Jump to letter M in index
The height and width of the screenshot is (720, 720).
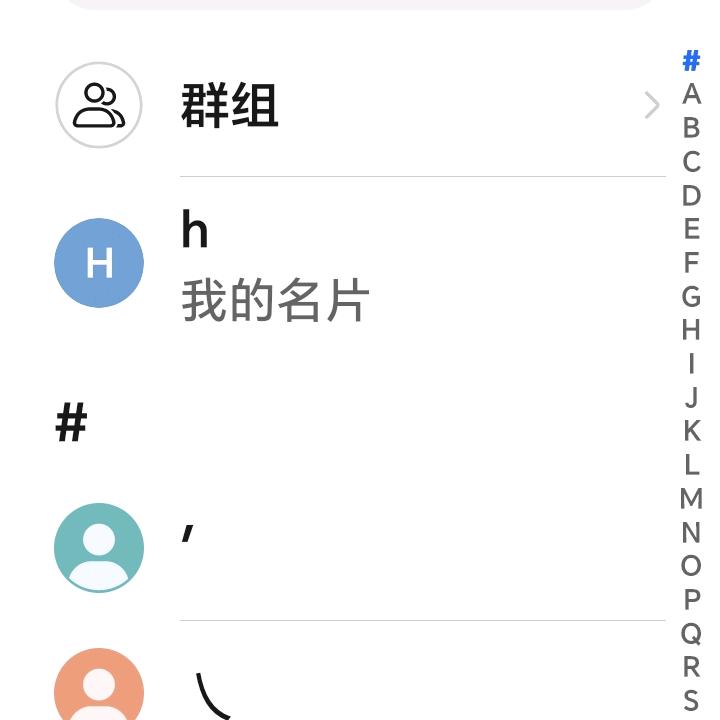point(691,498)
